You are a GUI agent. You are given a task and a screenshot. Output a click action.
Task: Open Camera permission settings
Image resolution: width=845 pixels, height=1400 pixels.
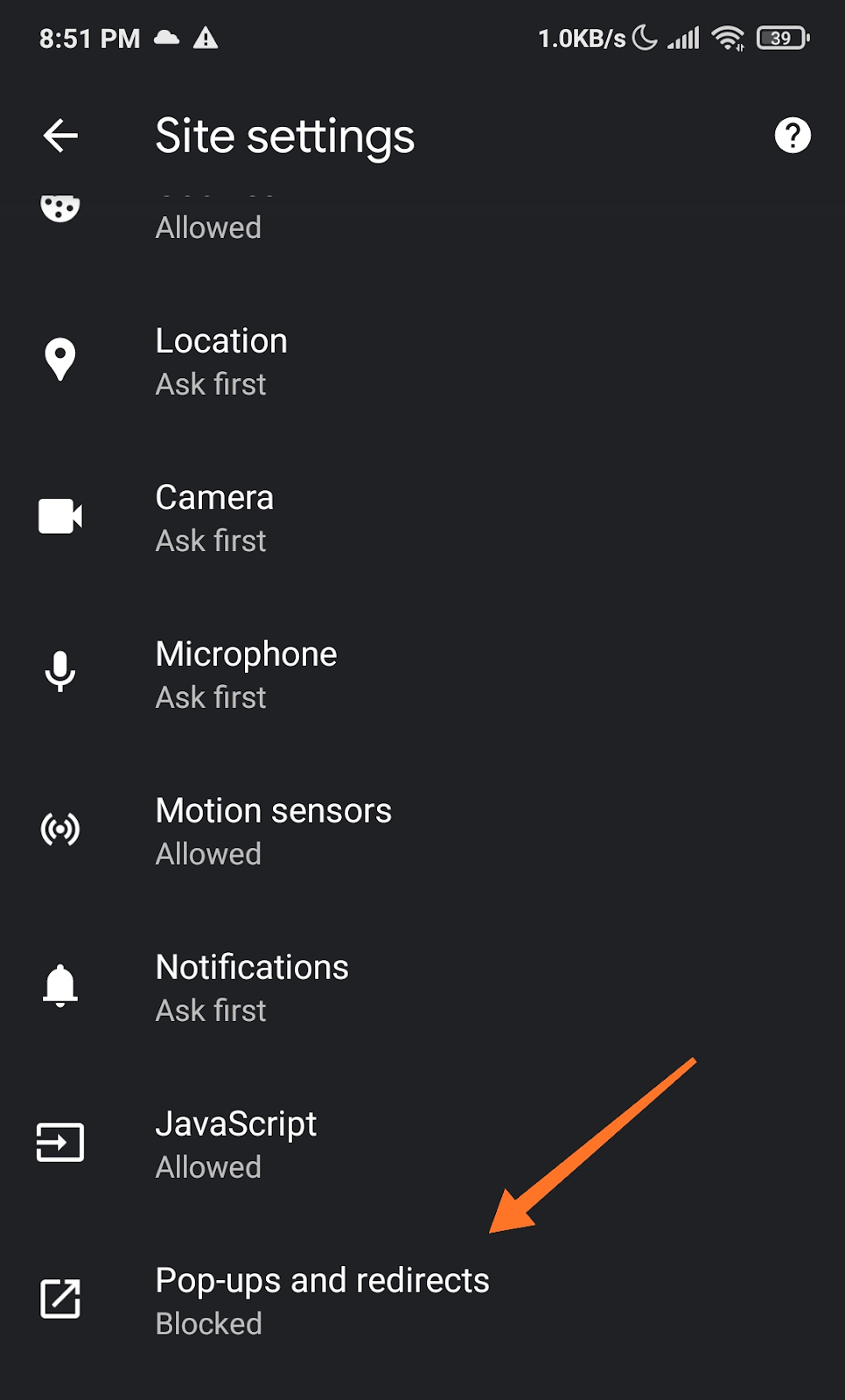click(214, 518)
